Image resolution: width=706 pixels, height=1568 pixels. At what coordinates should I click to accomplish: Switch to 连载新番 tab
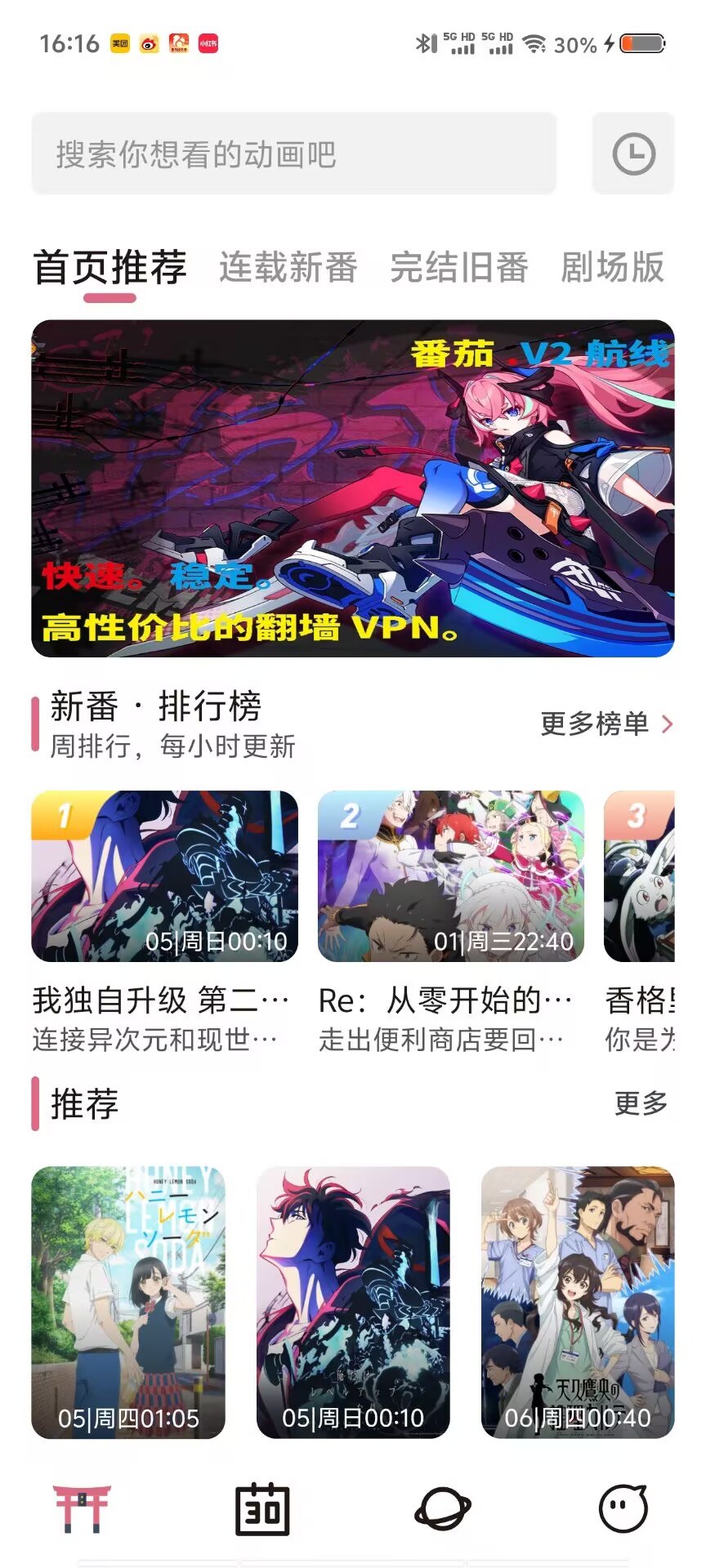288,268
